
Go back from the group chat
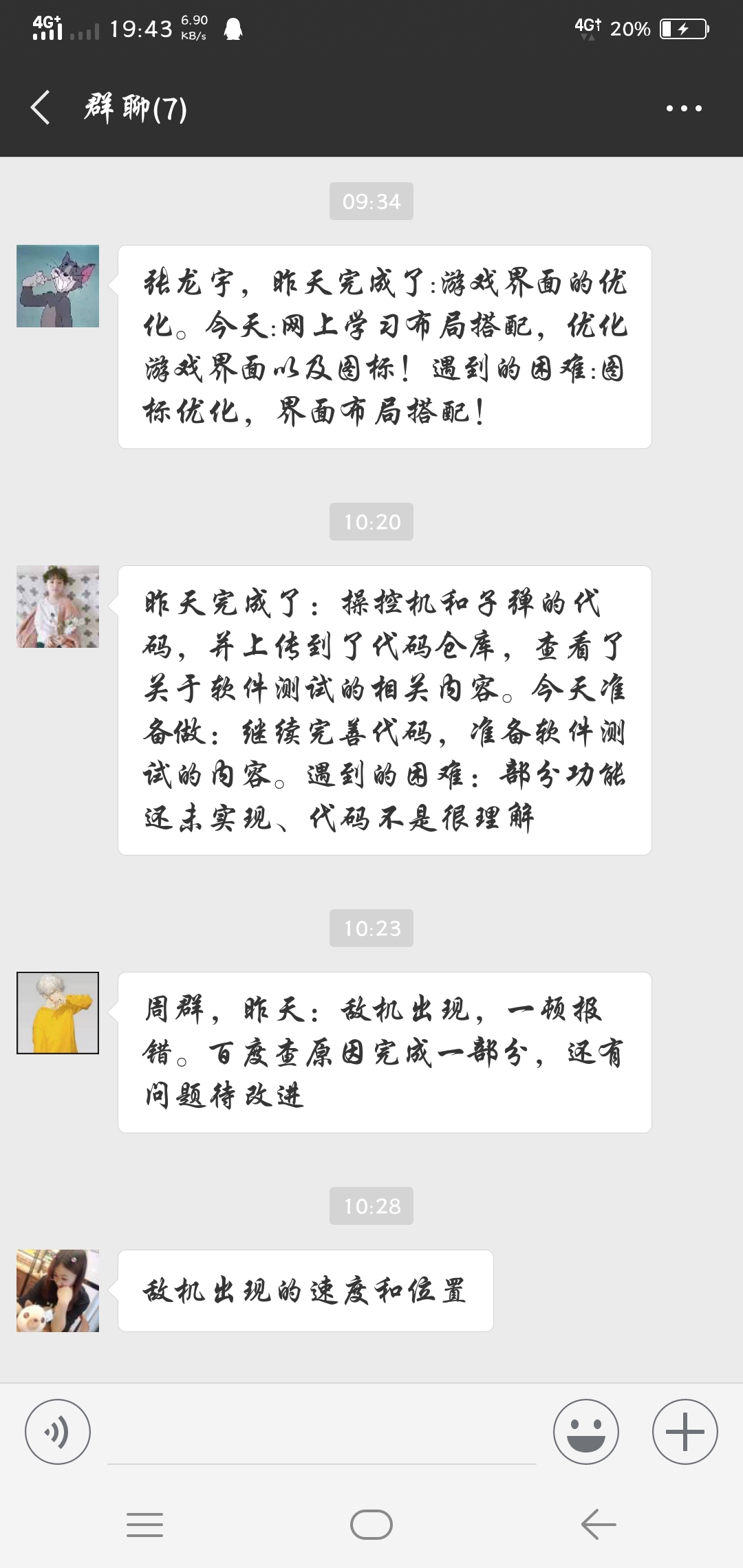[x=41, y=108]
